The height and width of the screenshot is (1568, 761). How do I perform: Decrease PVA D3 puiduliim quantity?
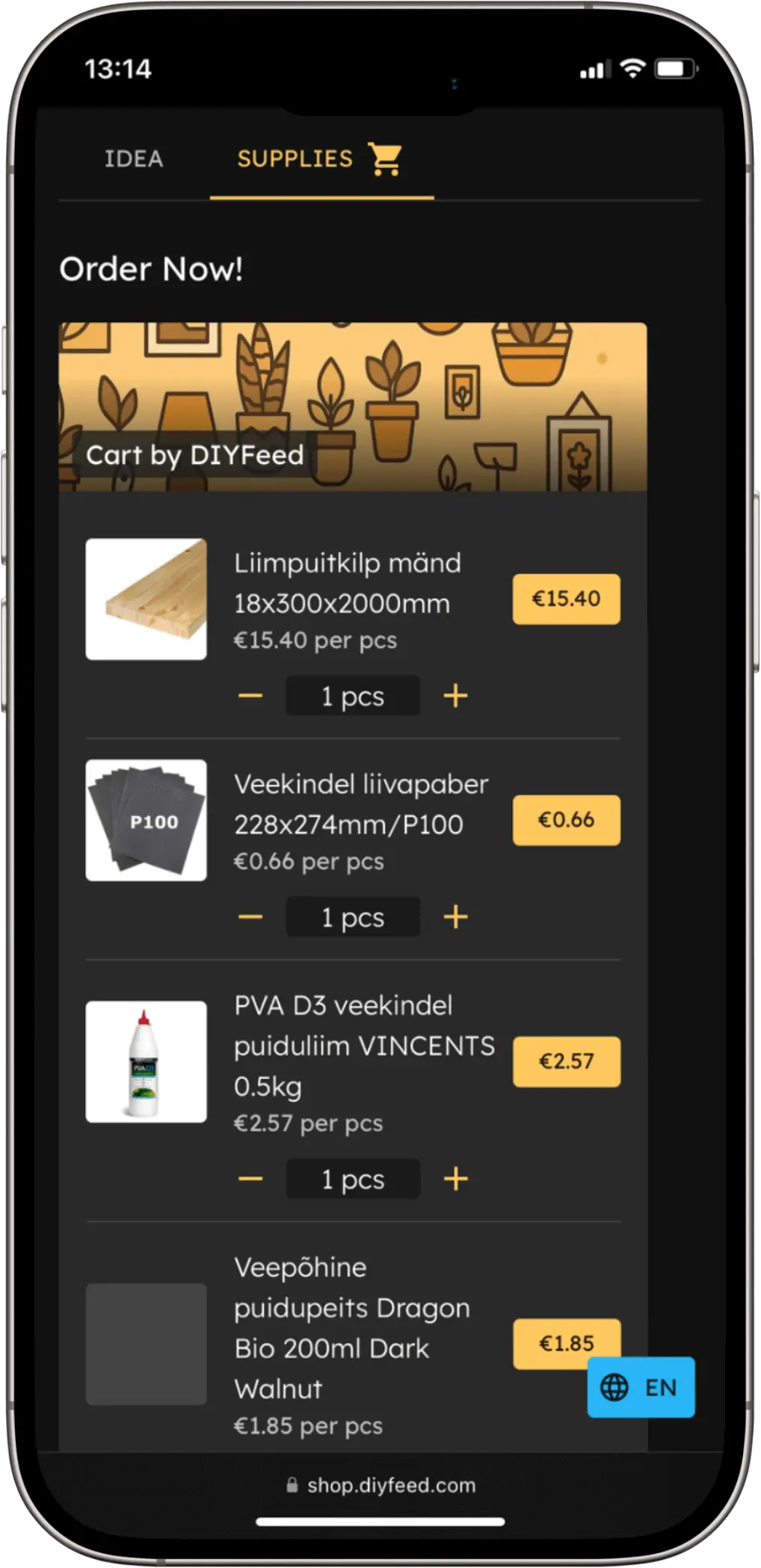coord(250,1179)
